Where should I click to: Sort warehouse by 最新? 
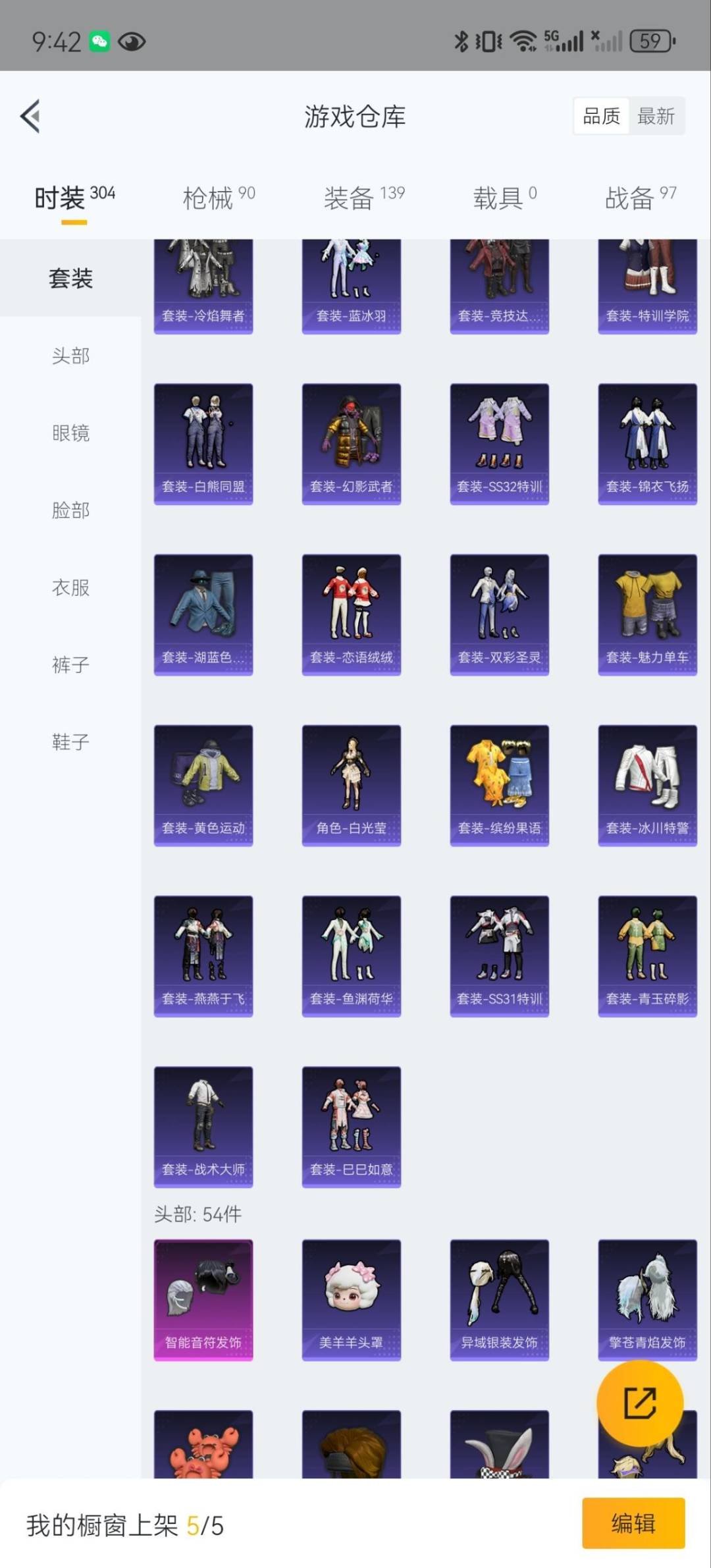(x=656, y=117)
